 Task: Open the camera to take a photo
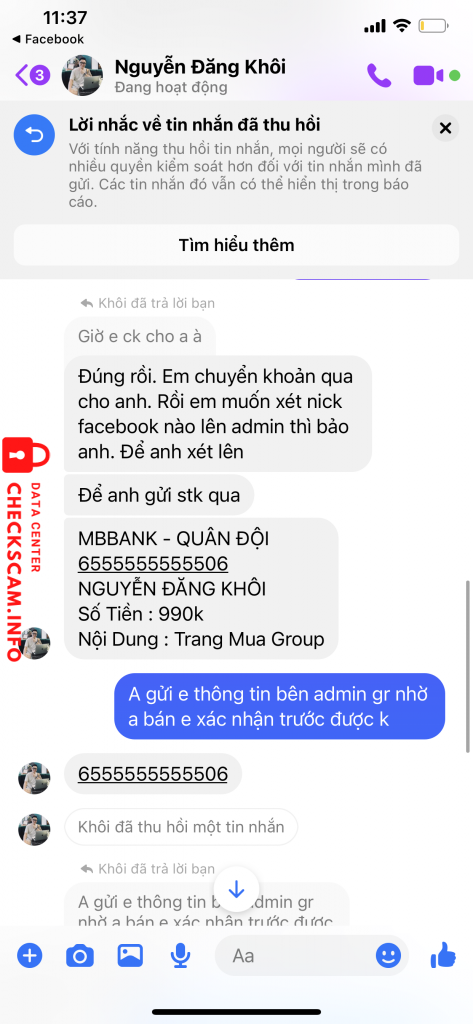(x=80, y=957)
